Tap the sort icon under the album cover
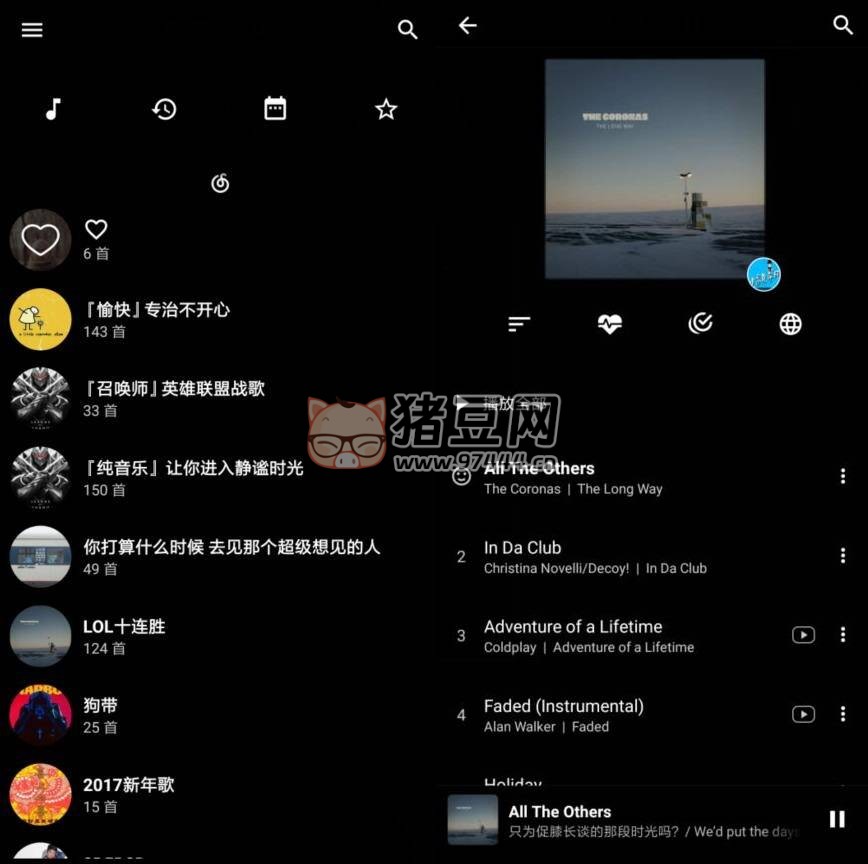The image size is (868, 864). 519,323
